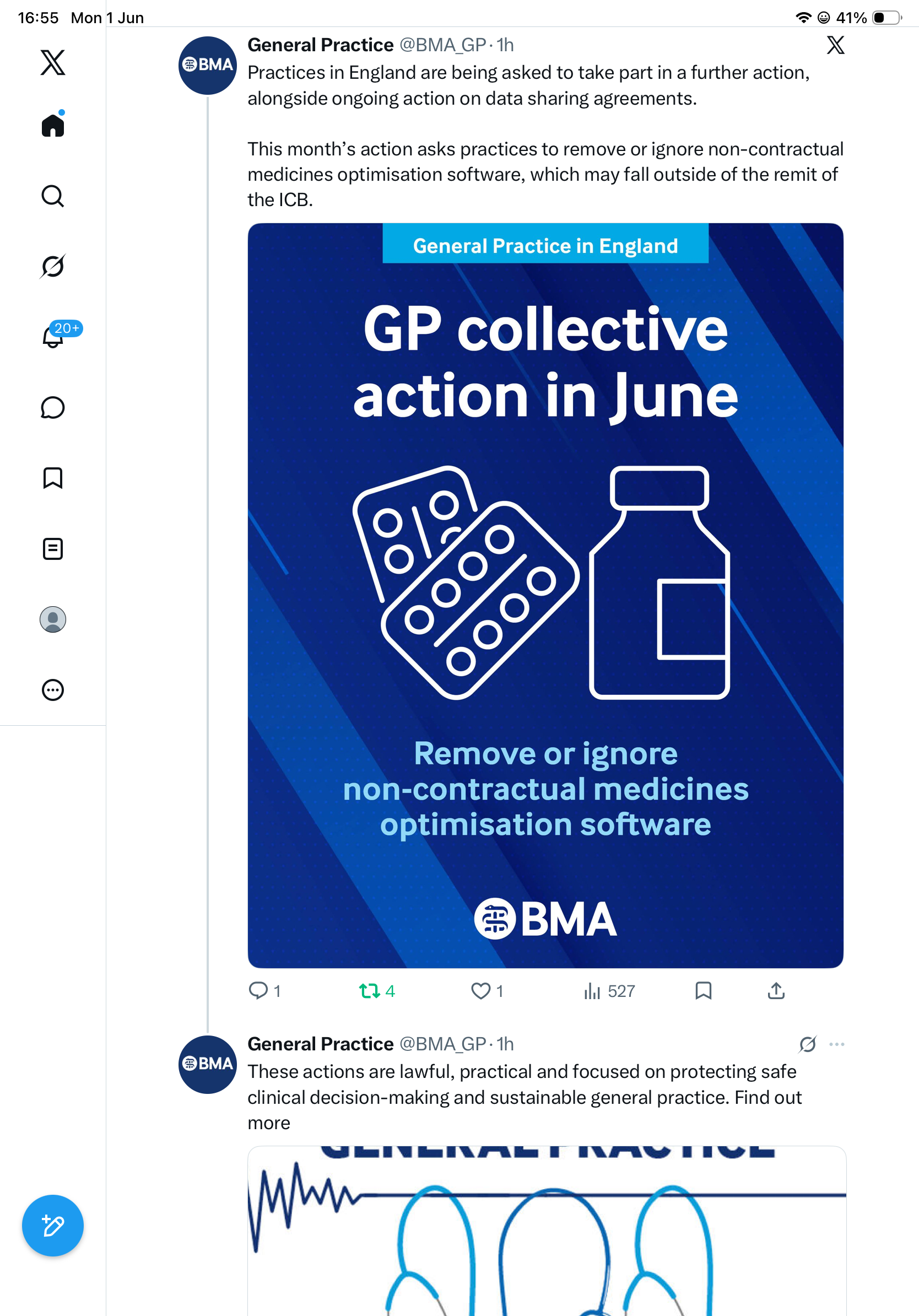The width and height of the screenshot is (919, 1316).
Task: Open the More options circle in sidebar
Action: tap(53, 690)
